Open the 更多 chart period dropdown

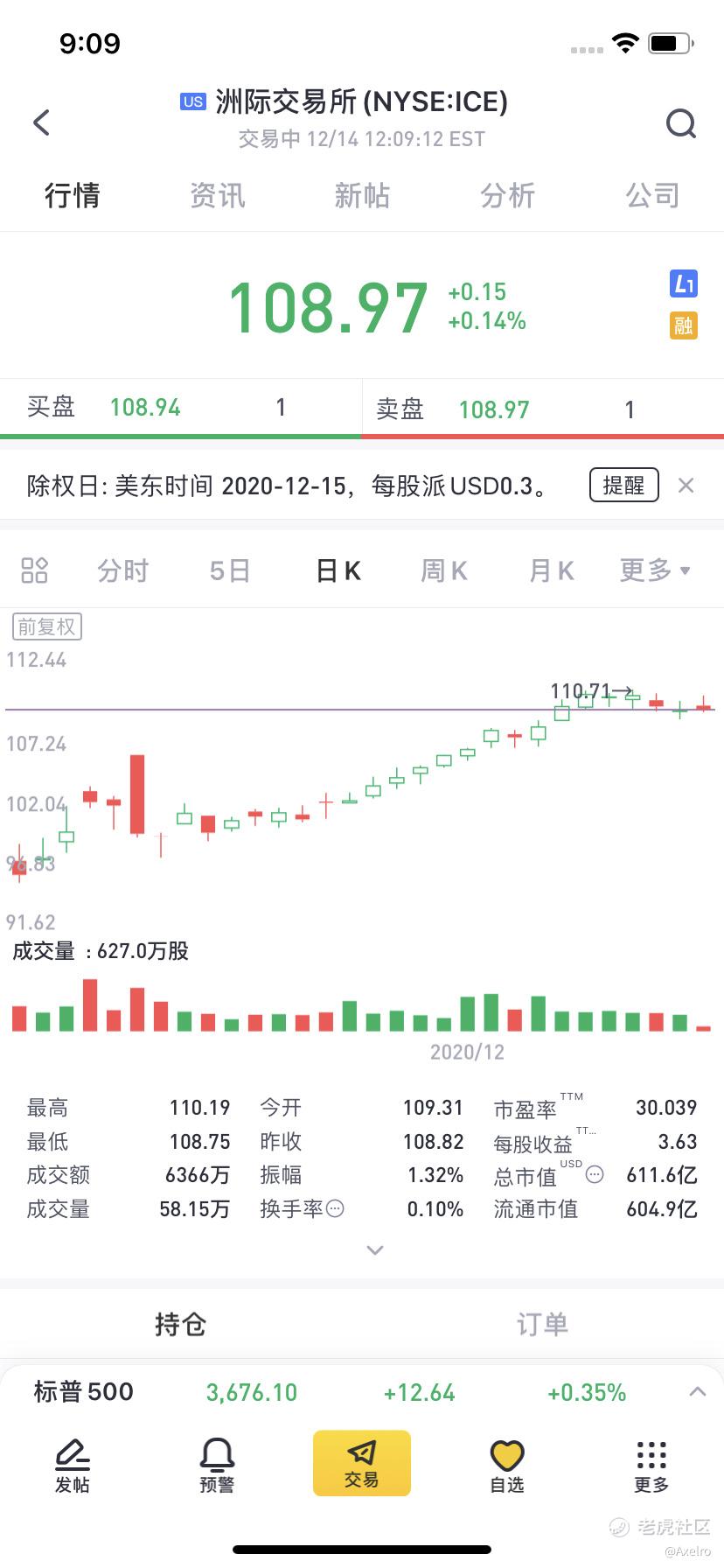tap(655, 570)
